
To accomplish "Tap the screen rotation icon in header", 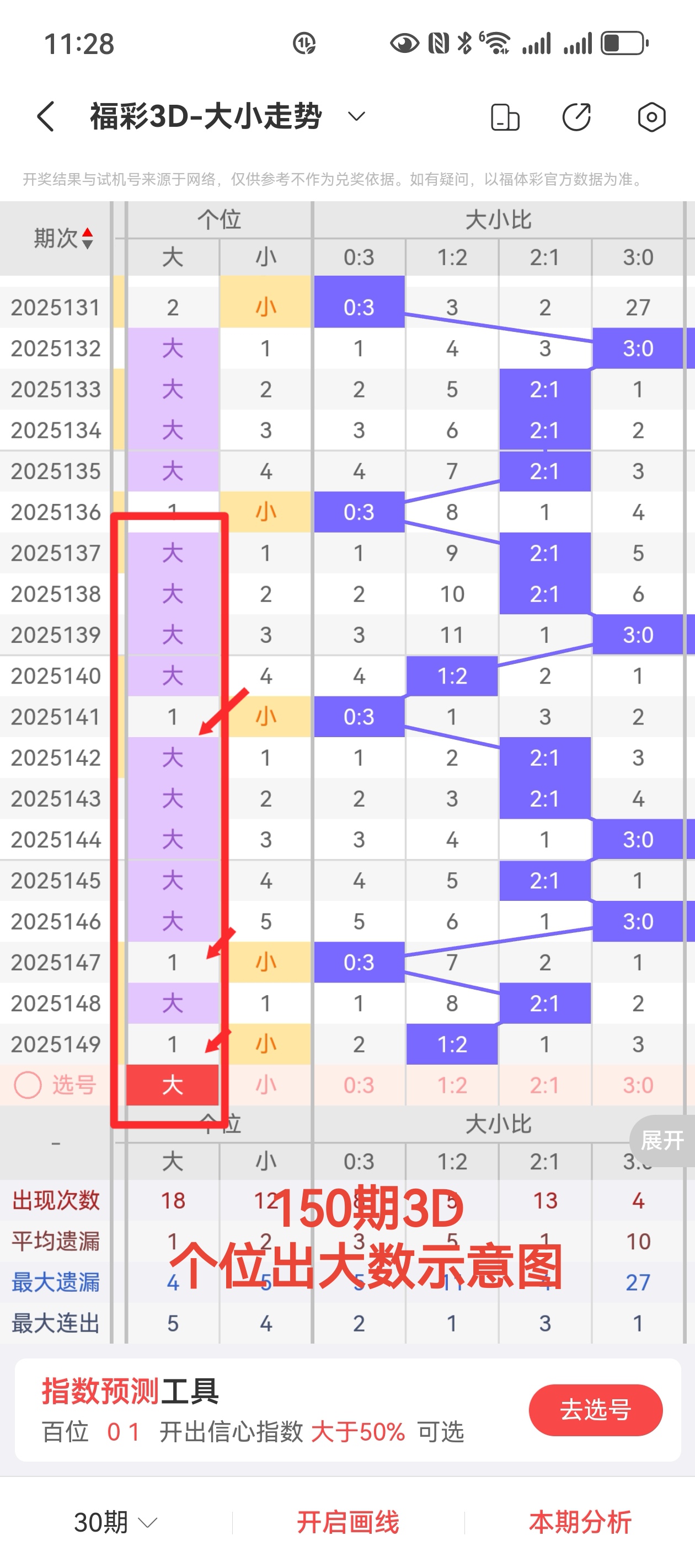I will [x=504, y=117].
